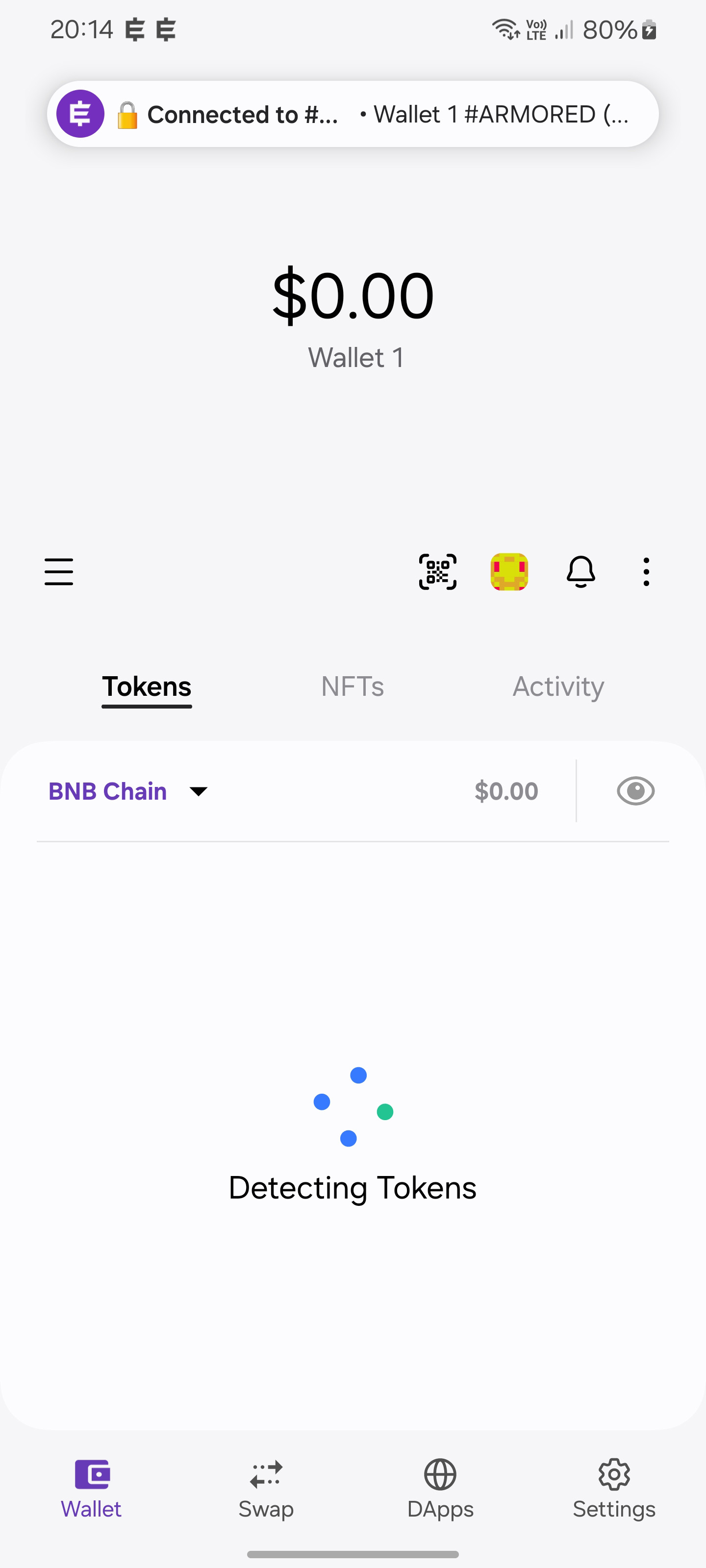Toggle balance visibility with the eye icon

click(635, 791)
